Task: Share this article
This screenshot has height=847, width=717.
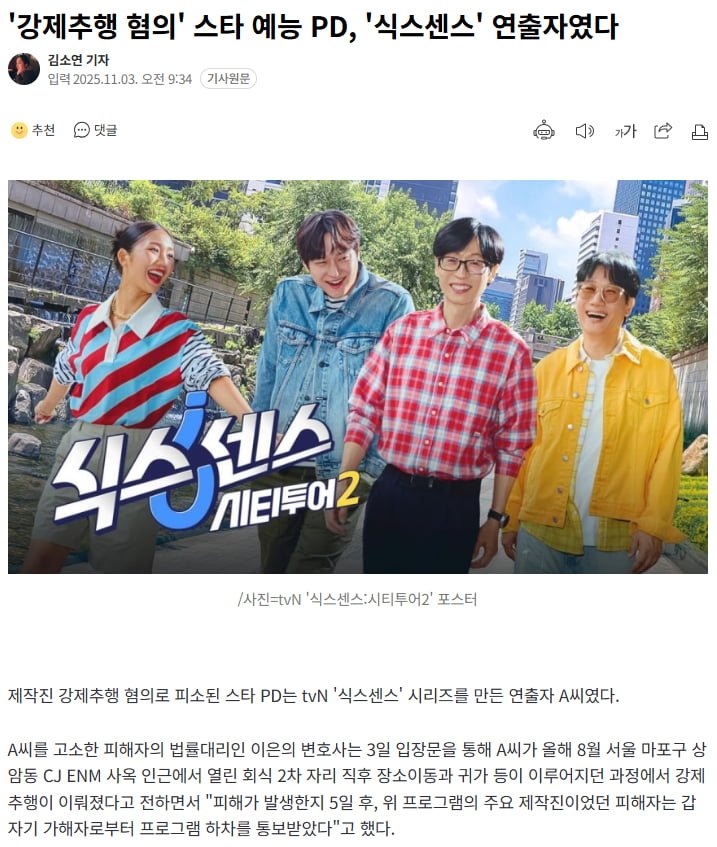Action: click(x=662, y=131)
